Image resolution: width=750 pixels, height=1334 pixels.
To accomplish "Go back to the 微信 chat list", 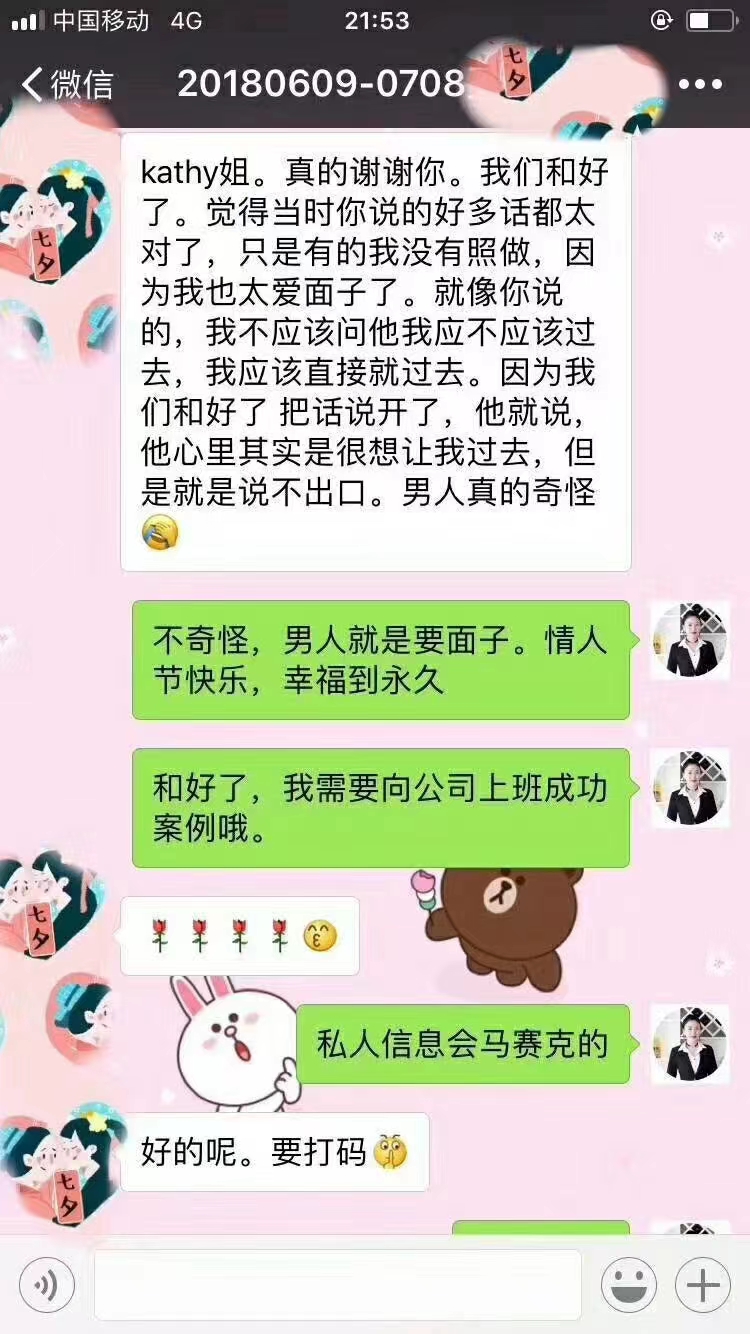I will click(x=68, y=84).
